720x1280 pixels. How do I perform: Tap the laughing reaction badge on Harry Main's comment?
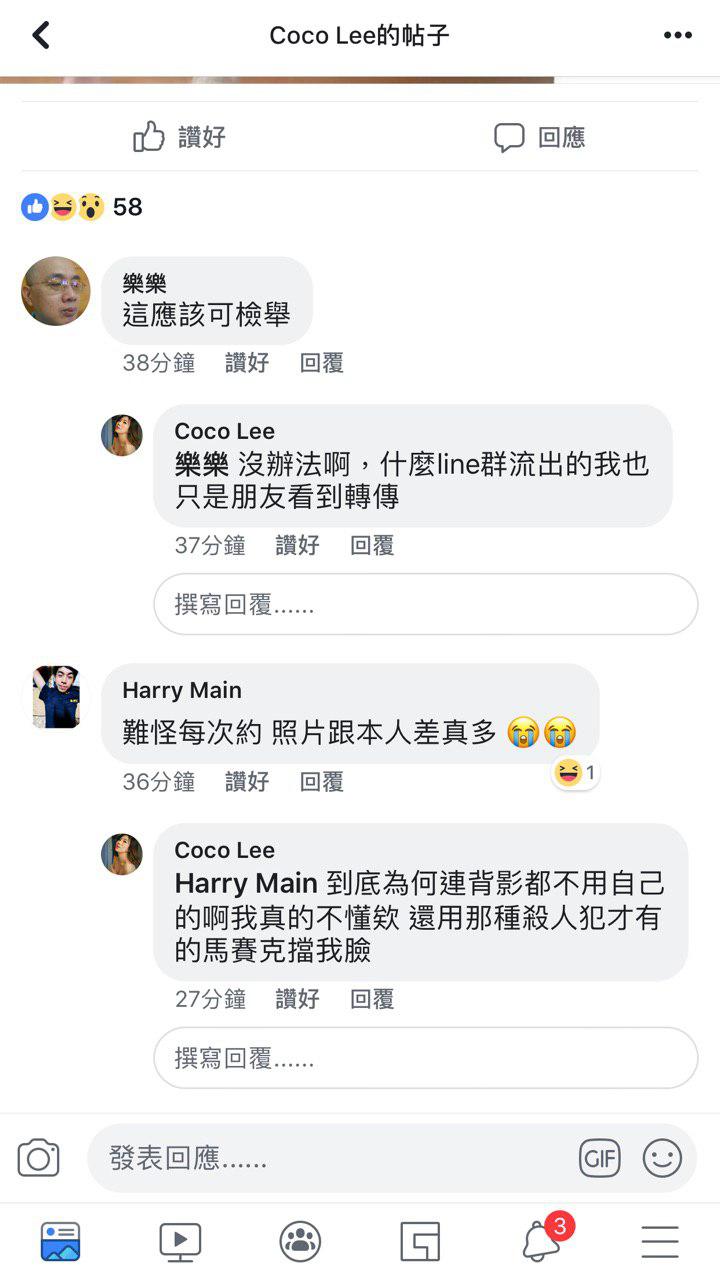575,773
